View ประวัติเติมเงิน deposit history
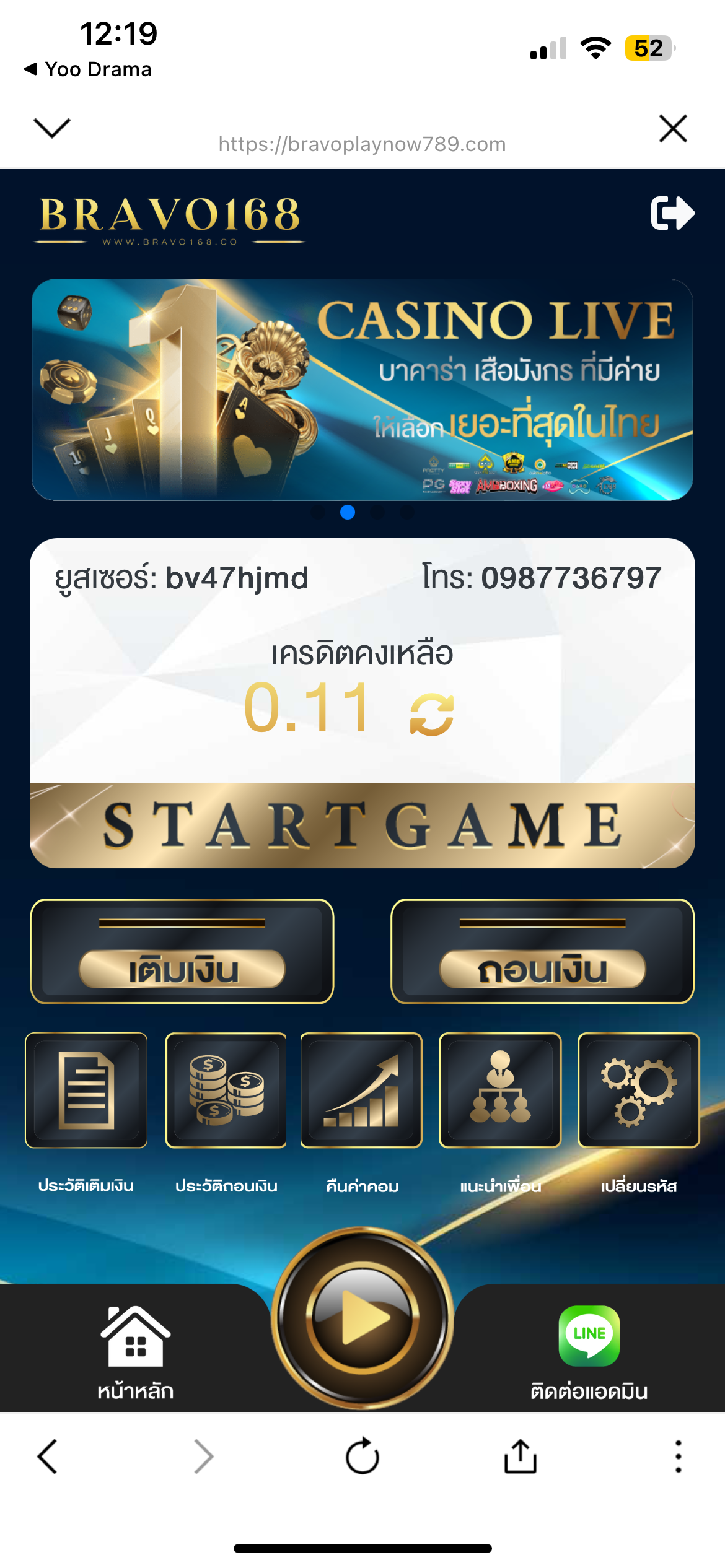The width and height of the screenshot is (725, 1568). [x=86, y=1091]
